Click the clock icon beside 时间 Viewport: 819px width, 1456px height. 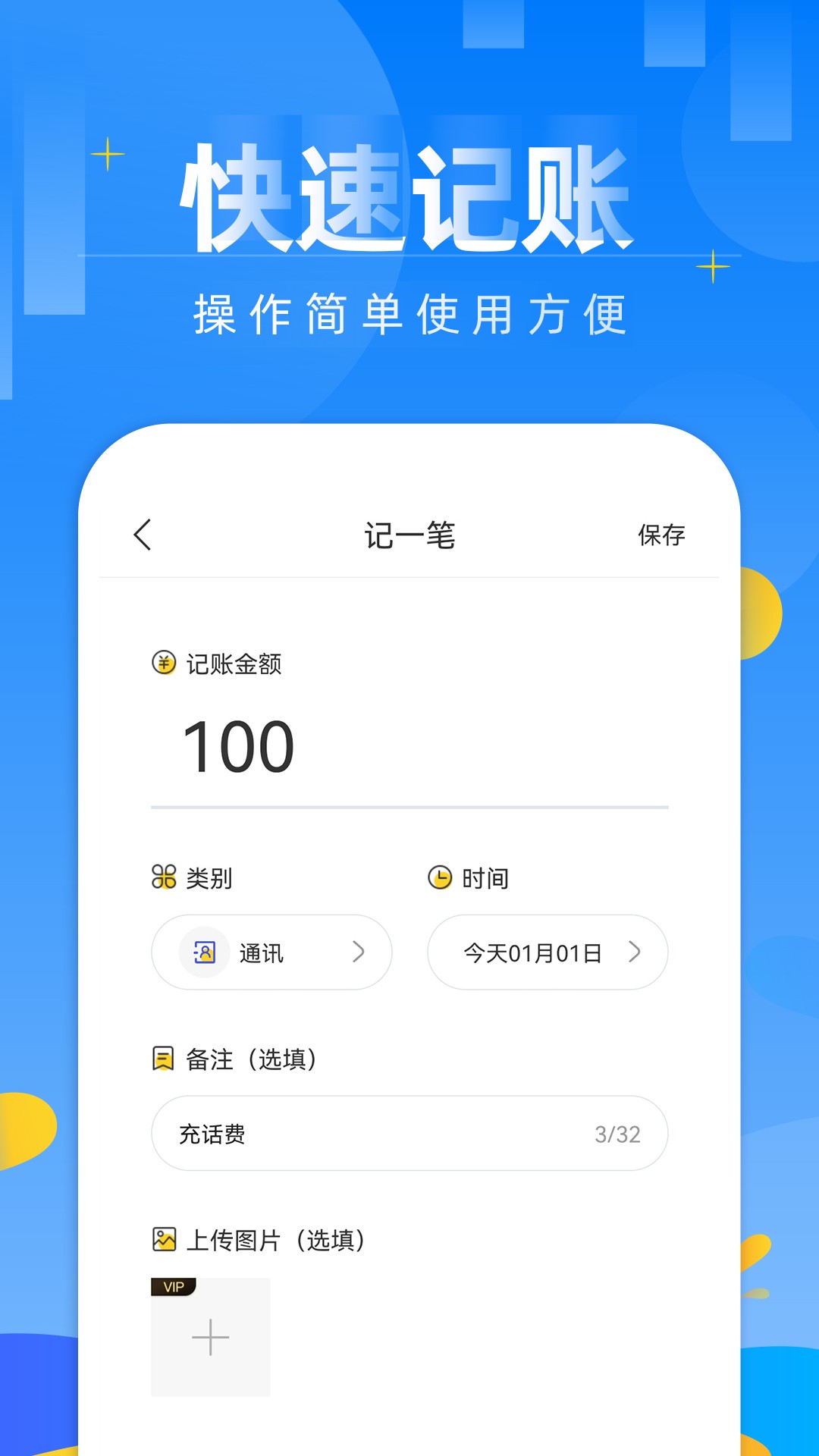coord(438,878)
